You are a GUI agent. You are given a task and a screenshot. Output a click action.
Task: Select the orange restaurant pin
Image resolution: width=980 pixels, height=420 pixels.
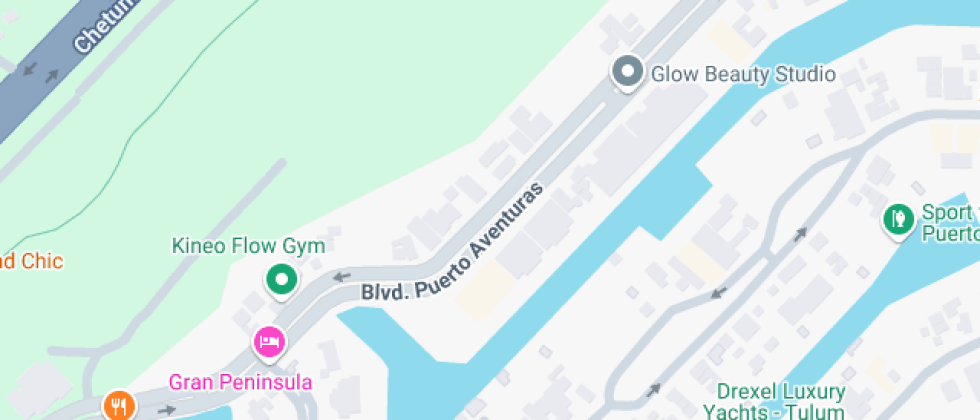[x=118, y=405]
